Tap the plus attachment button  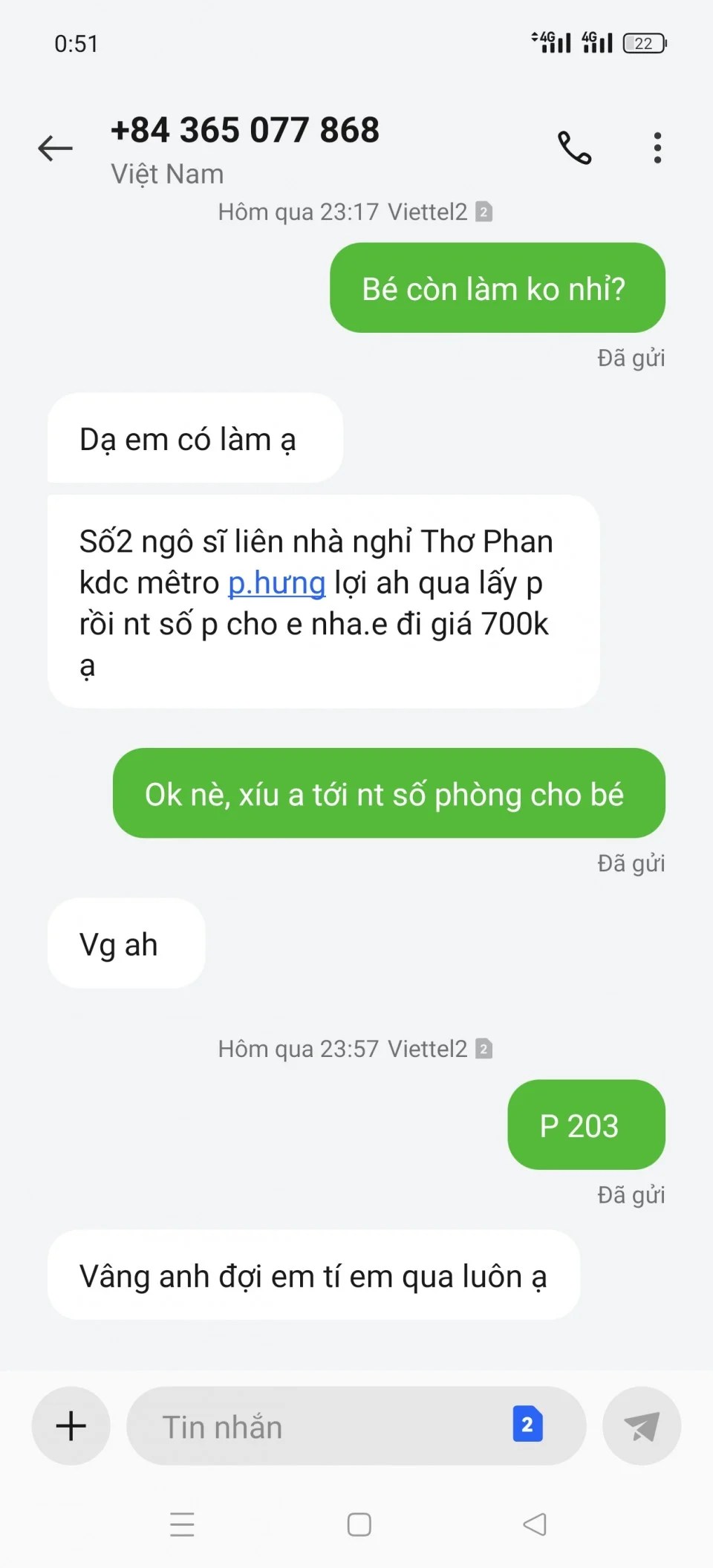(71, 1425)
